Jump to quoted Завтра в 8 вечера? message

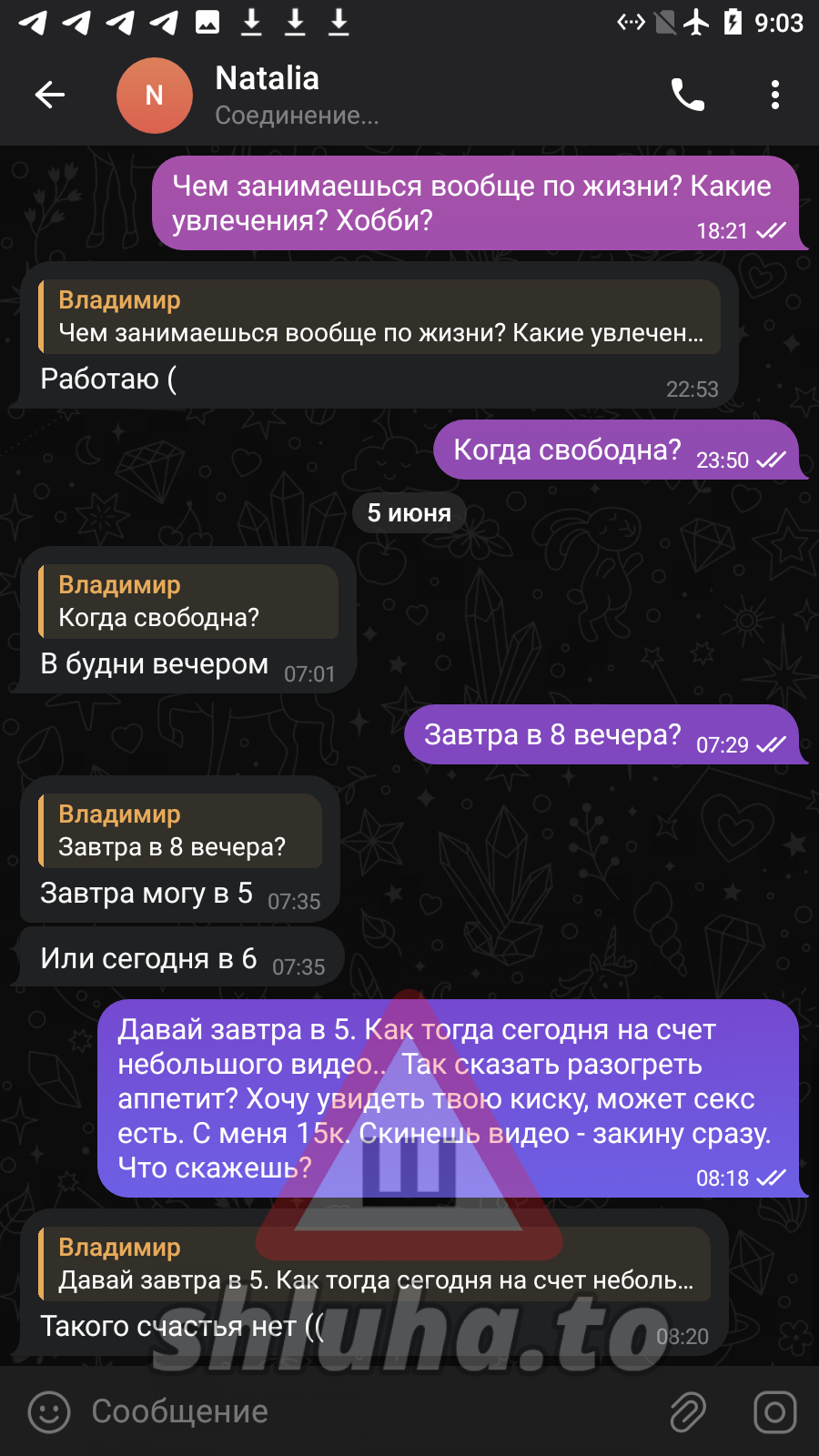pyautogui.click(x=180, y=831)
